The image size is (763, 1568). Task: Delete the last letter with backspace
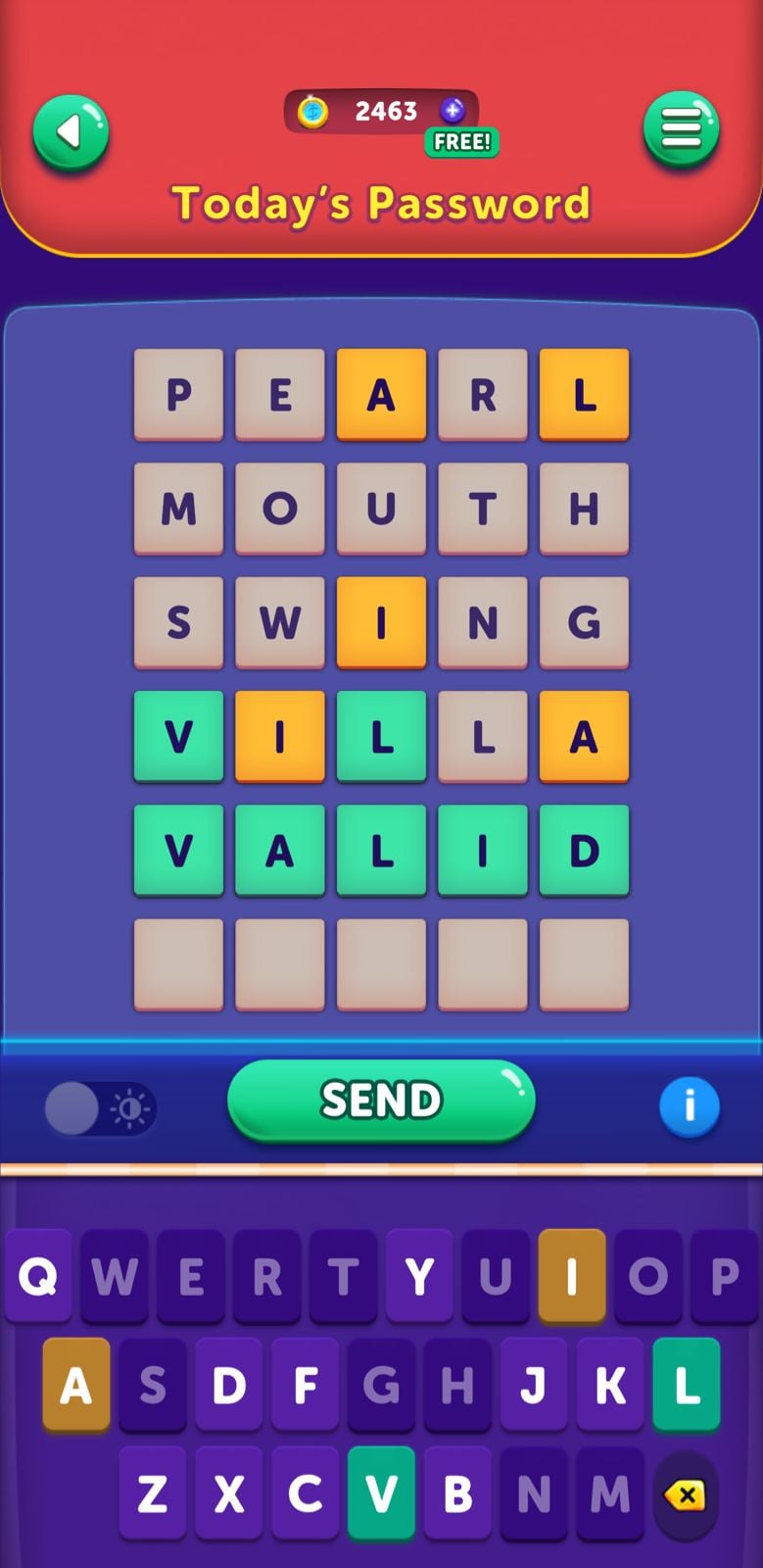coord(686,1495)
